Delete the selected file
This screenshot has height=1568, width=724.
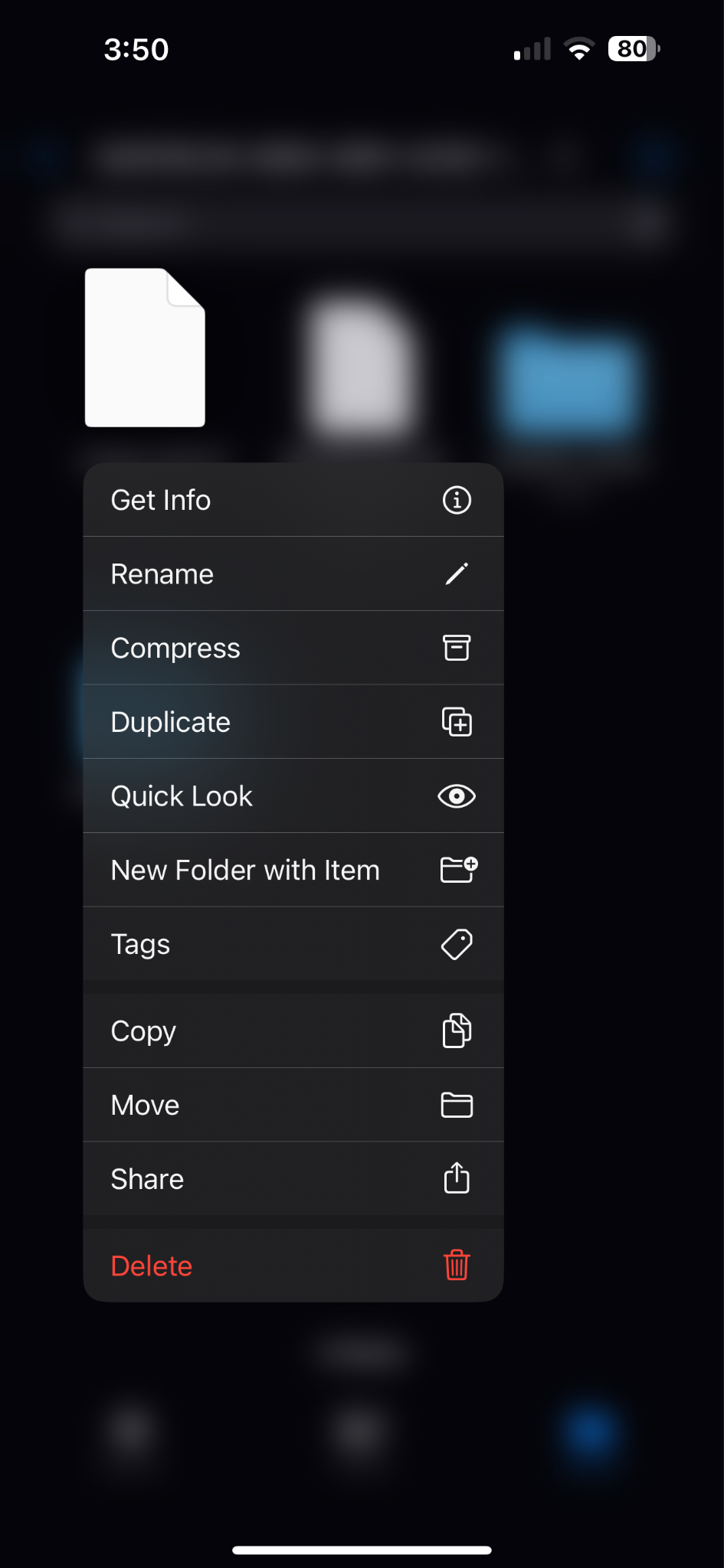pos(293,1266)
